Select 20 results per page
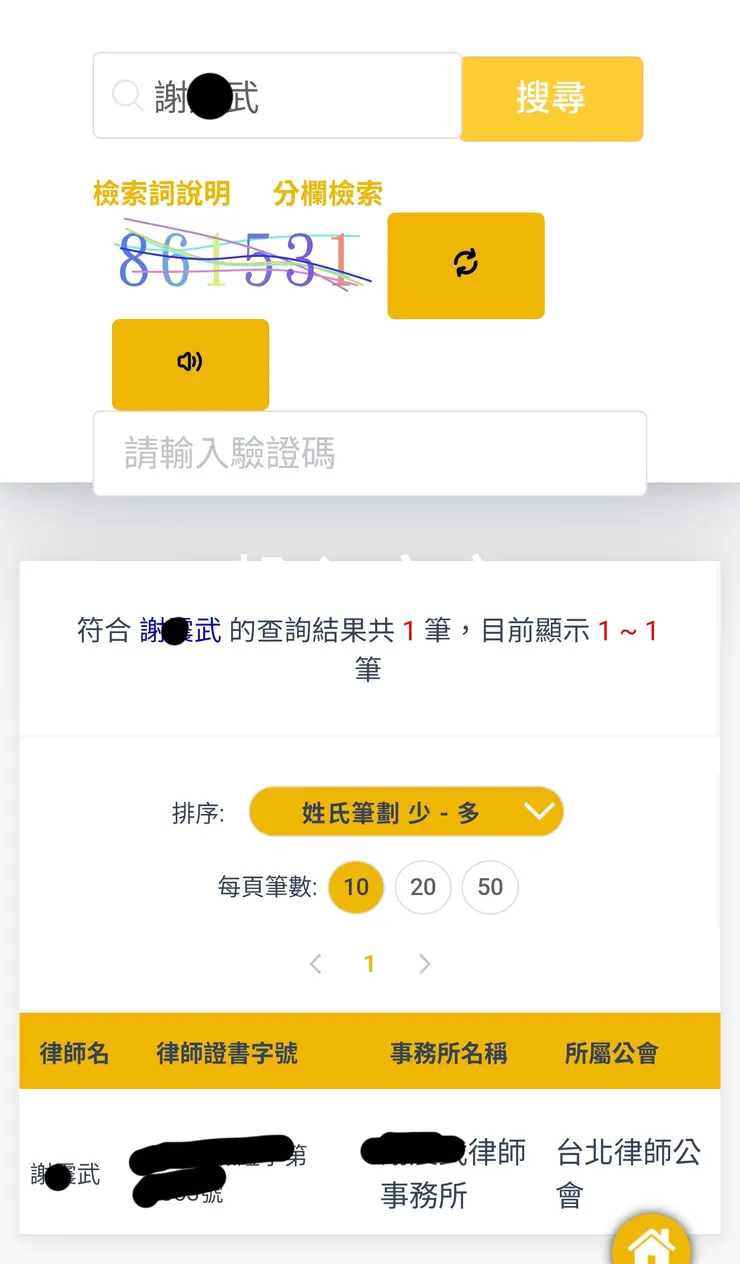The height and width of the screenshot is (1264, 740). click(x=423, y=887)
